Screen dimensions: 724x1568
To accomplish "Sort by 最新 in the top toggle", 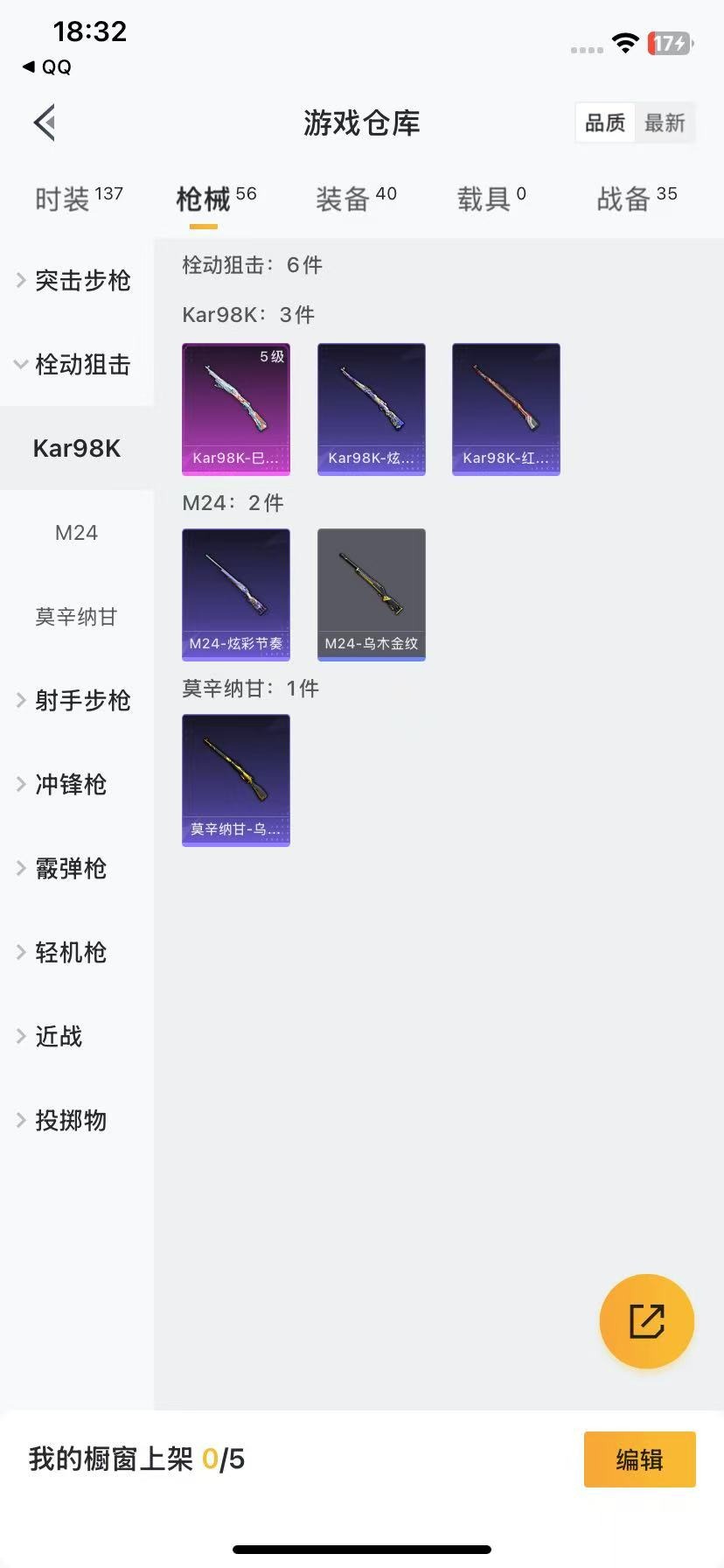I will 665,122.
